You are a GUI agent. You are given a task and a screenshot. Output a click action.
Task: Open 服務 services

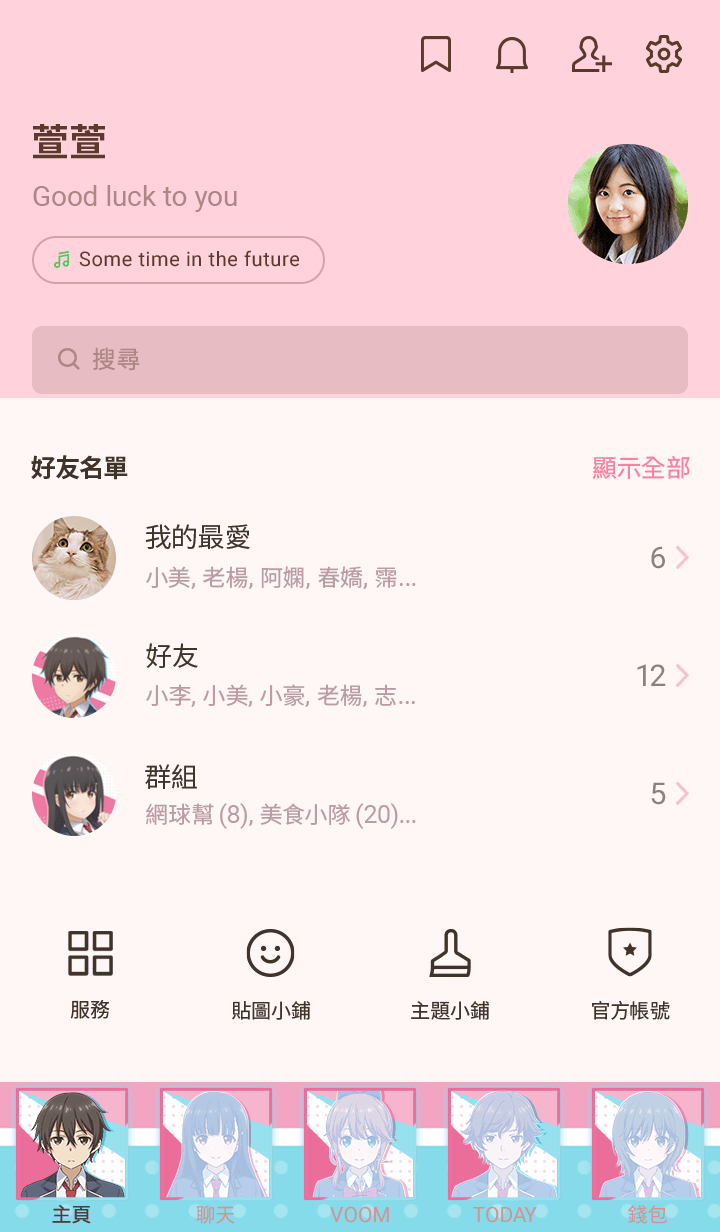point(90,973)
